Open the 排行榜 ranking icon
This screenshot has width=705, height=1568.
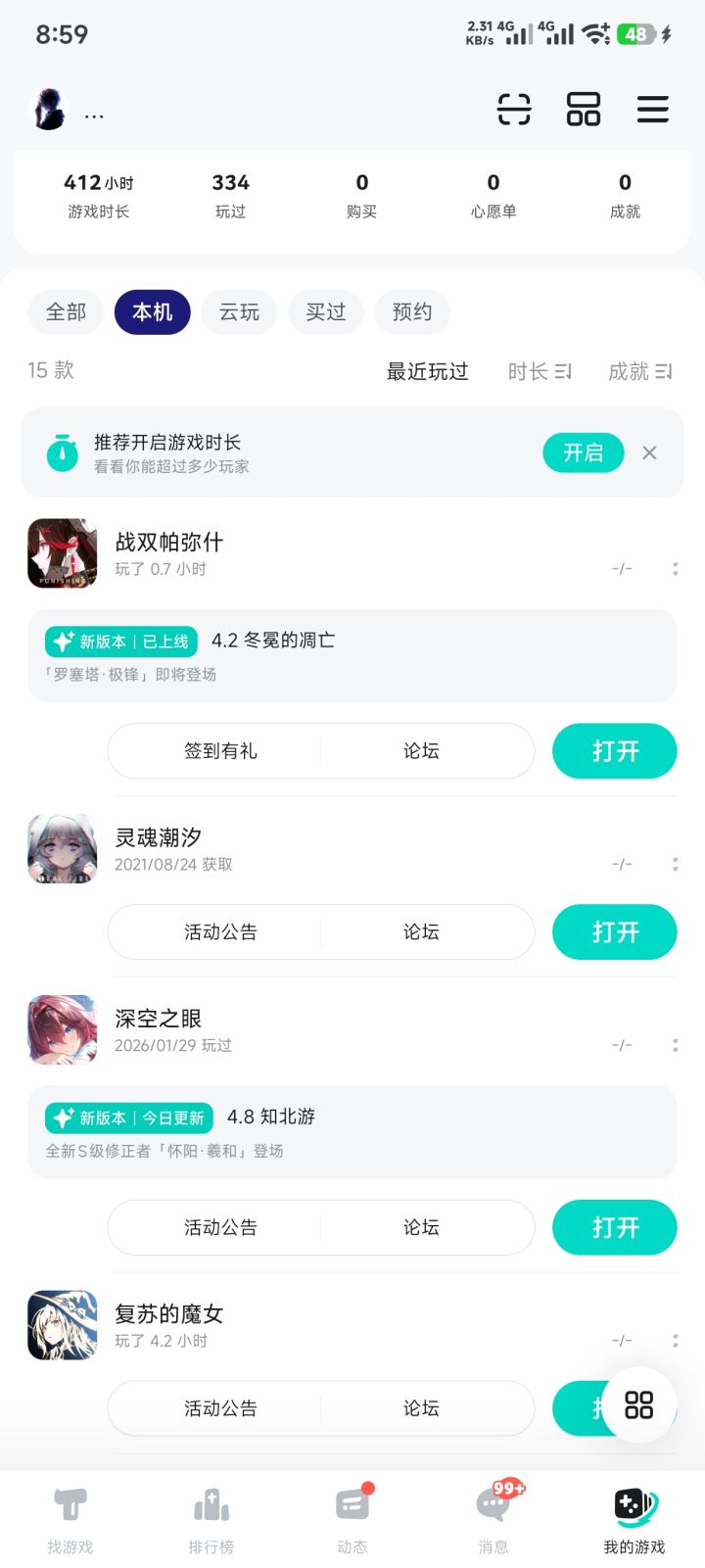coord(211,1513)
